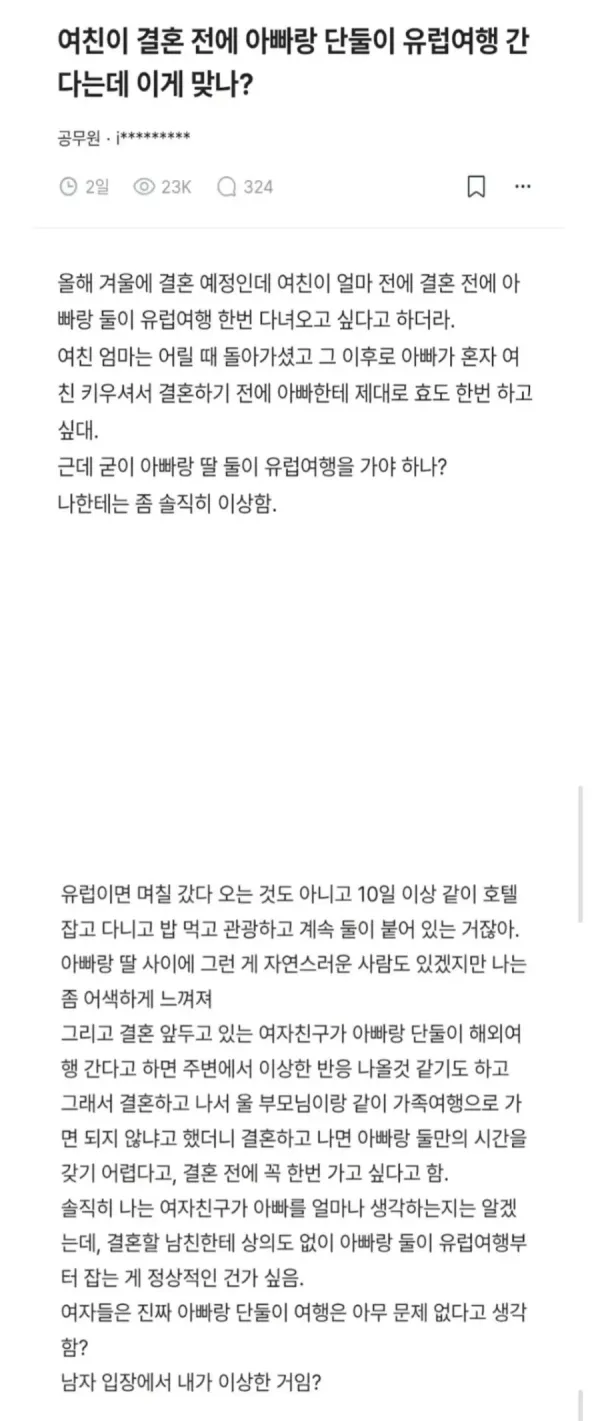
Task: Open the 324 comments
Action: 245,187
